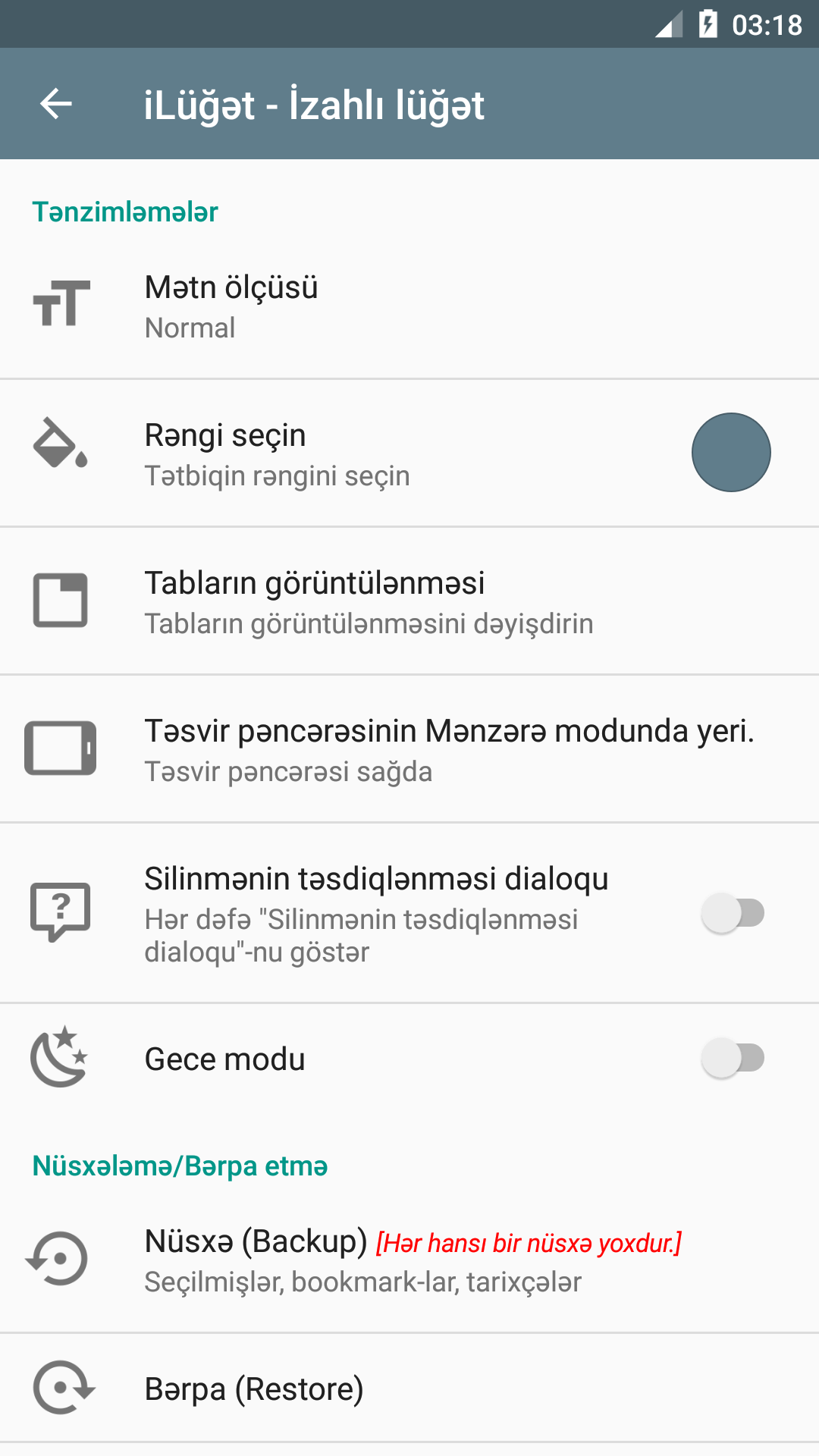Click the paint bucket icon for Rəngi seçin

61,452
